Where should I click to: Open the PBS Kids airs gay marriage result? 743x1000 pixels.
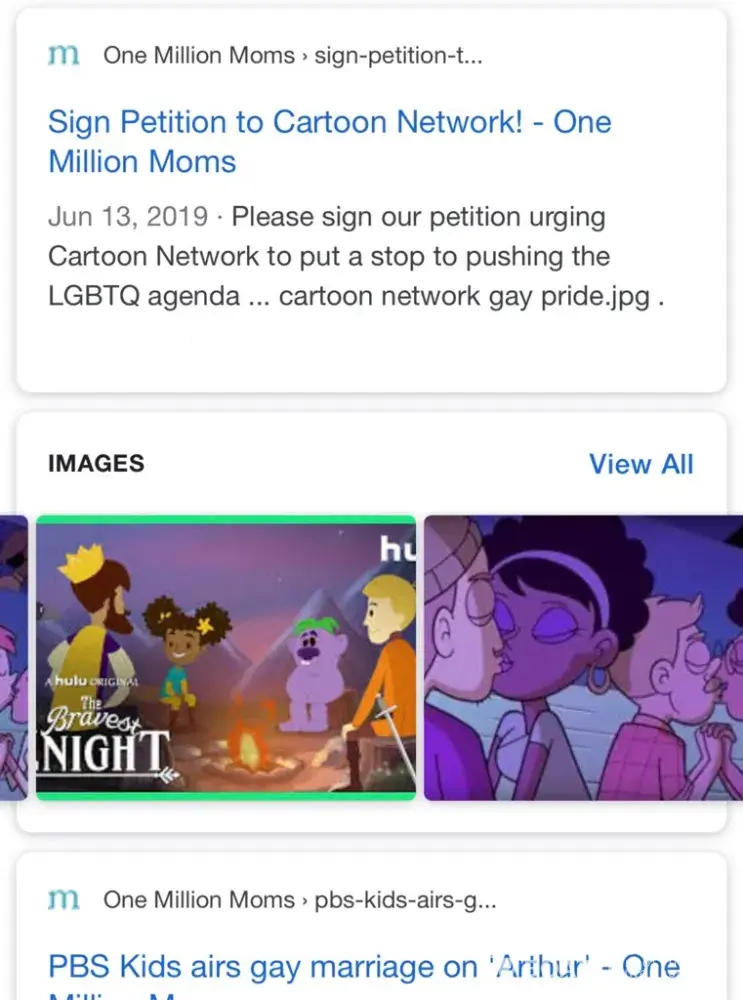click(363, 967)
